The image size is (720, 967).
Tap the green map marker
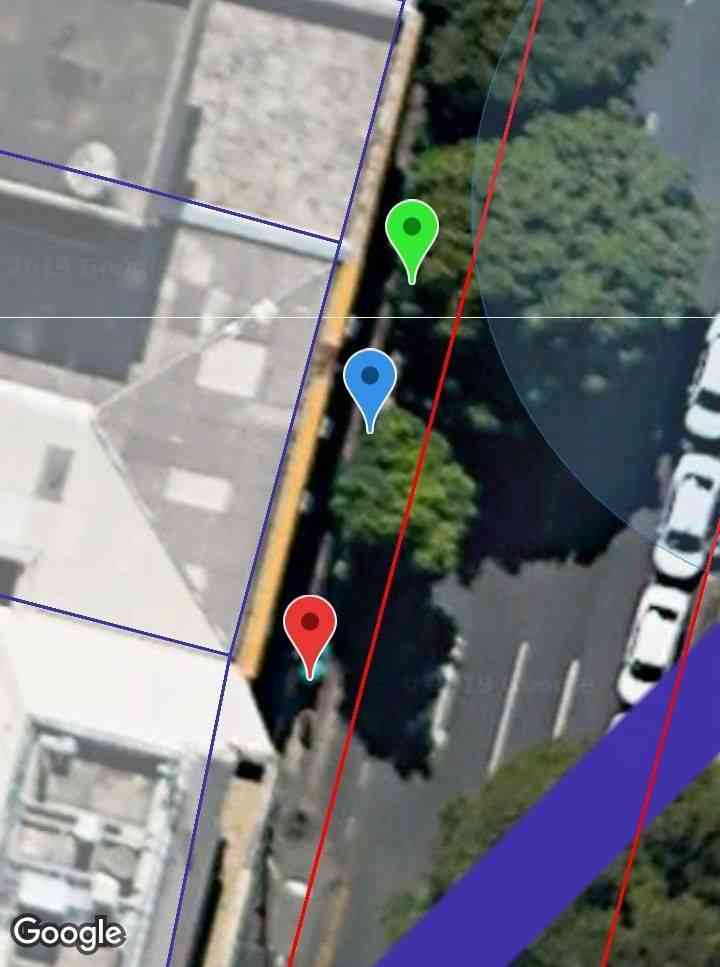[x=412, y=230]
